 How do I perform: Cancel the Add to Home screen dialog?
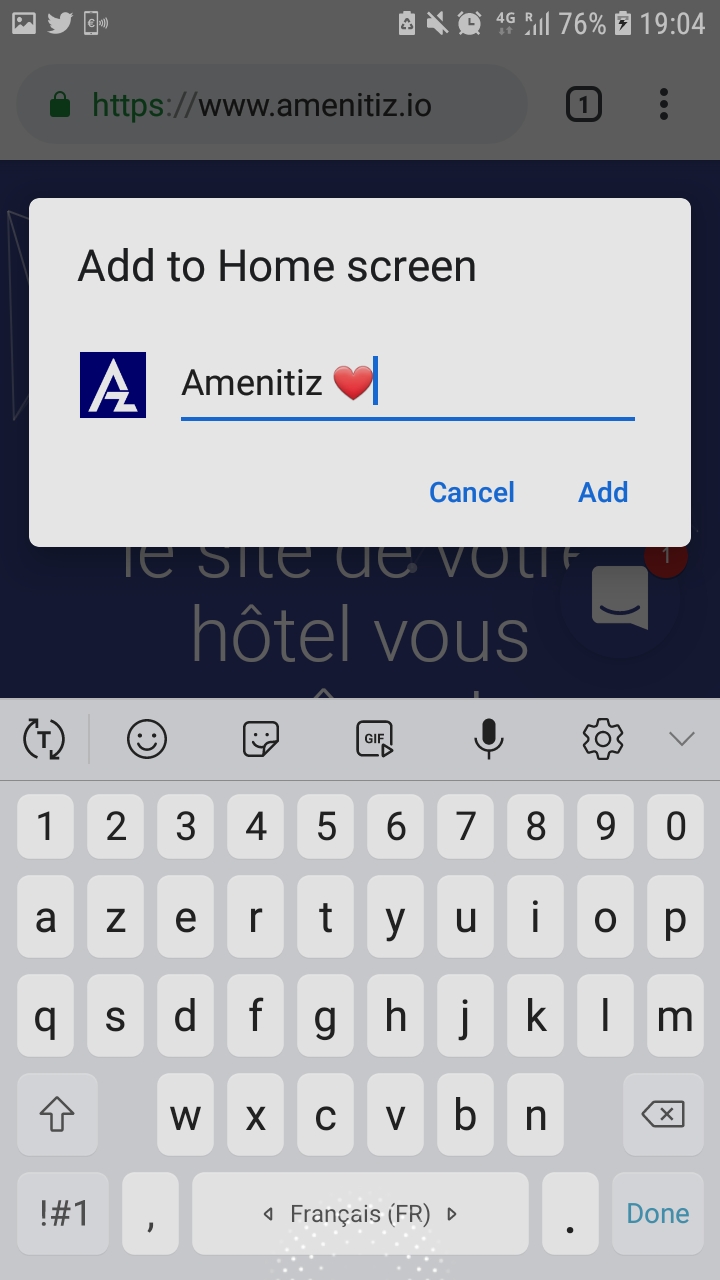coord(471,492)
